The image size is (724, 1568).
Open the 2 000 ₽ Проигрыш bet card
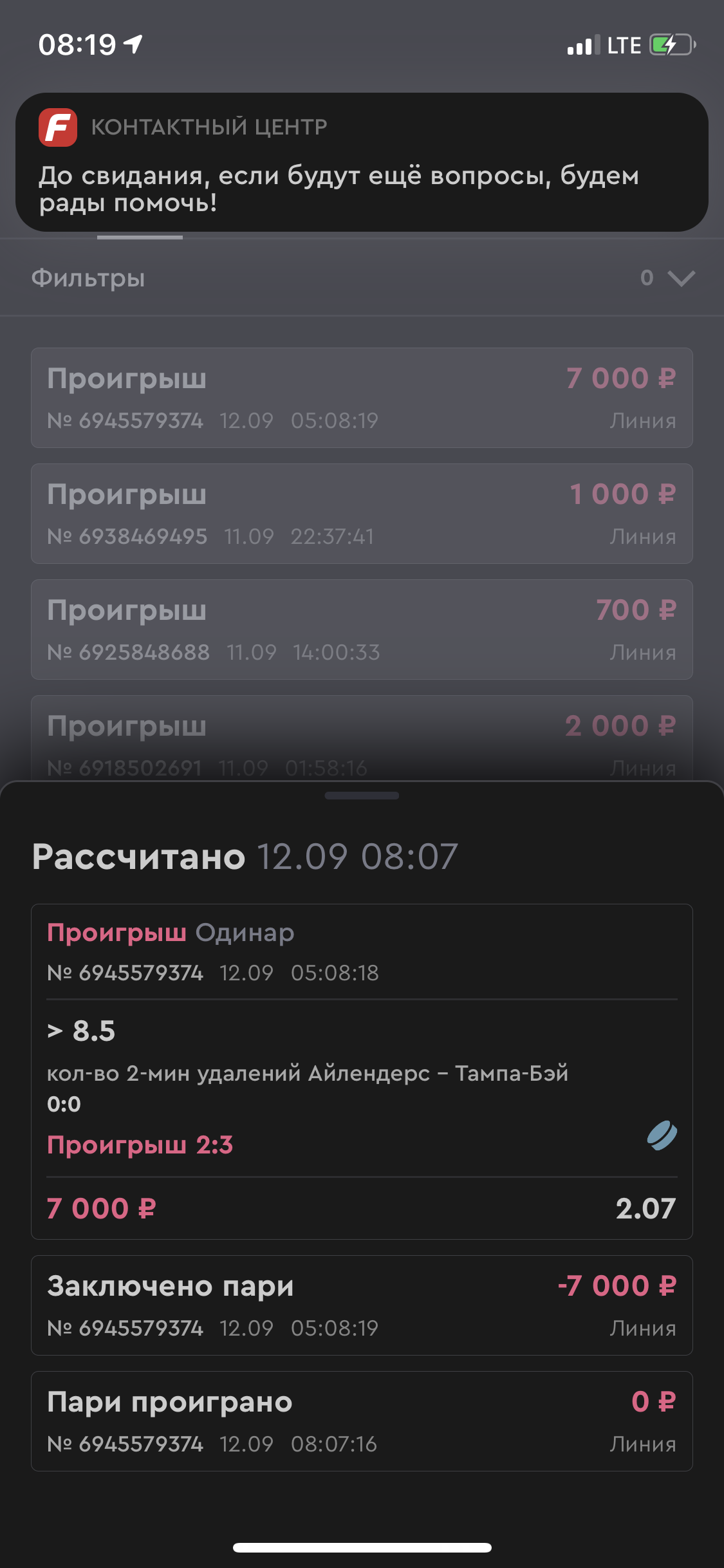[x=362, y=738]
